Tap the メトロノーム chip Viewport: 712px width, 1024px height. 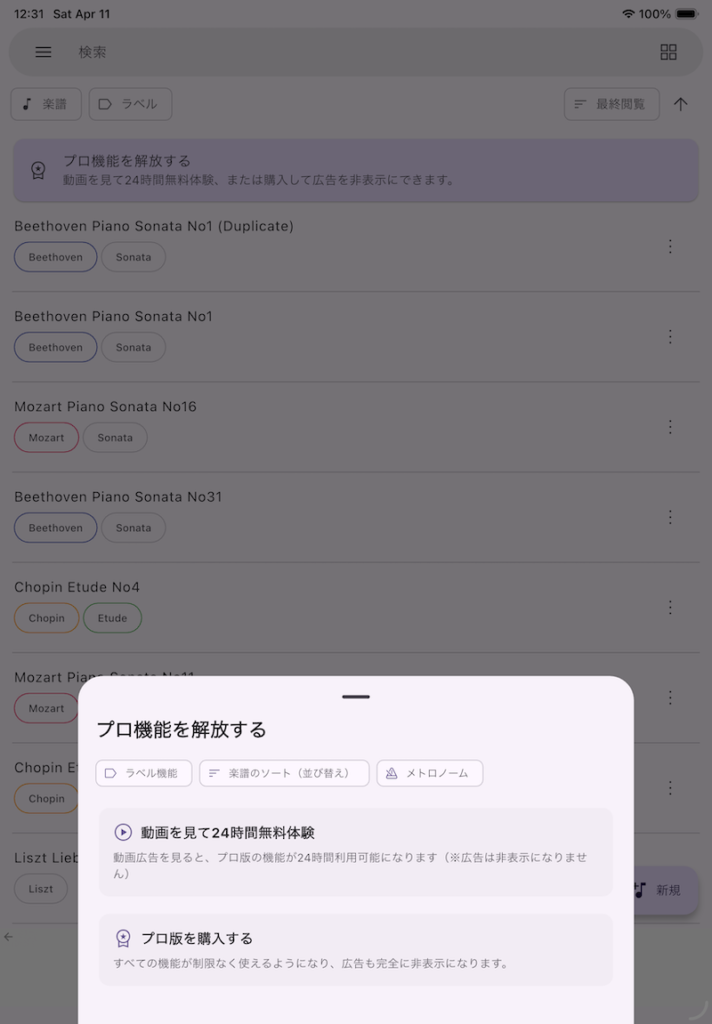(x=429, y=773)
